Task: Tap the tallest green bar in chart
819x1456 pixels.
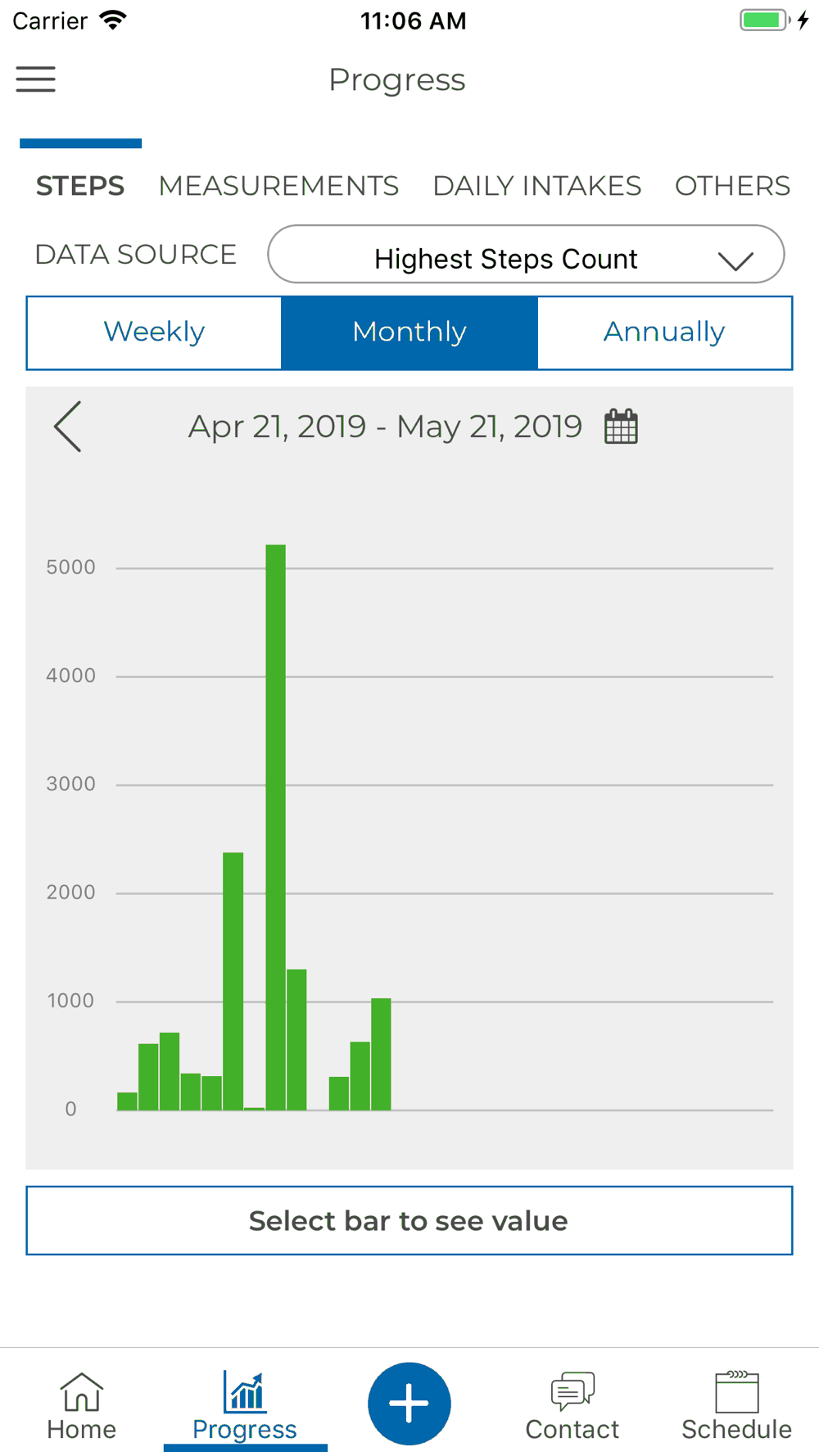Action: (x=276, y=827)
